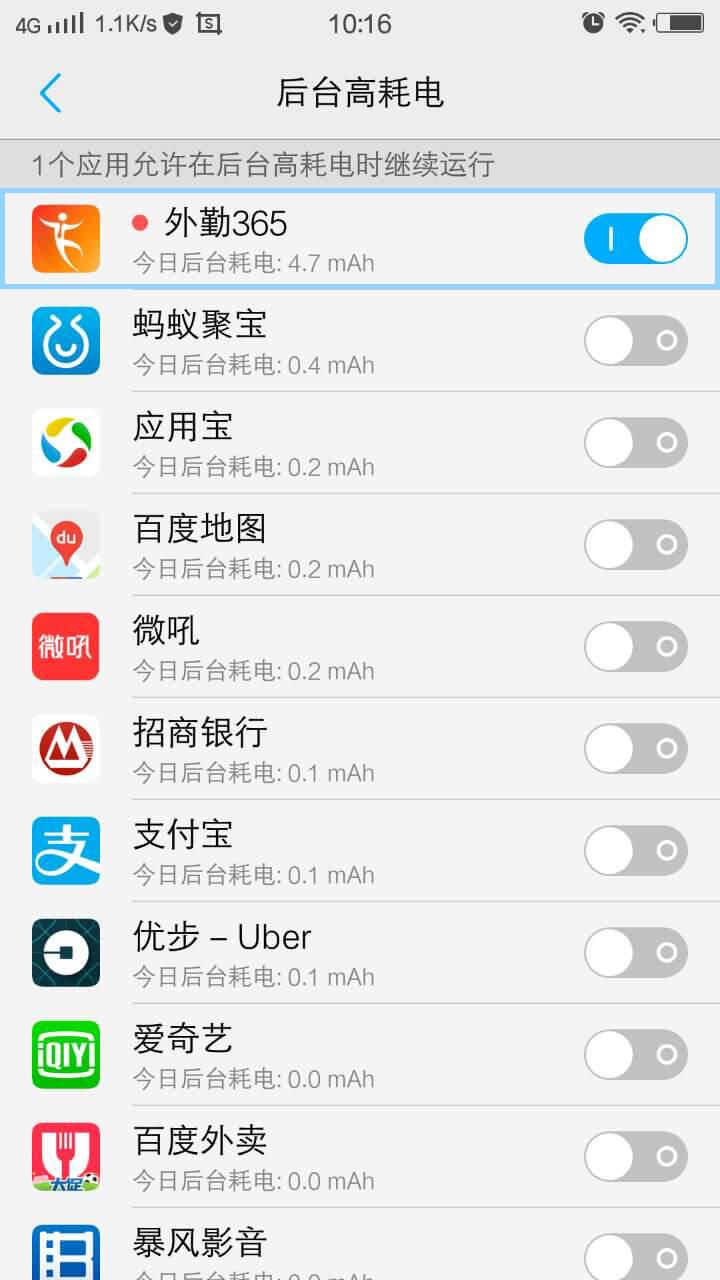Viewport: 720px width, 1280px height.
Task: Turn on the 优步 – Uber toggle
Action: (635, 953)
